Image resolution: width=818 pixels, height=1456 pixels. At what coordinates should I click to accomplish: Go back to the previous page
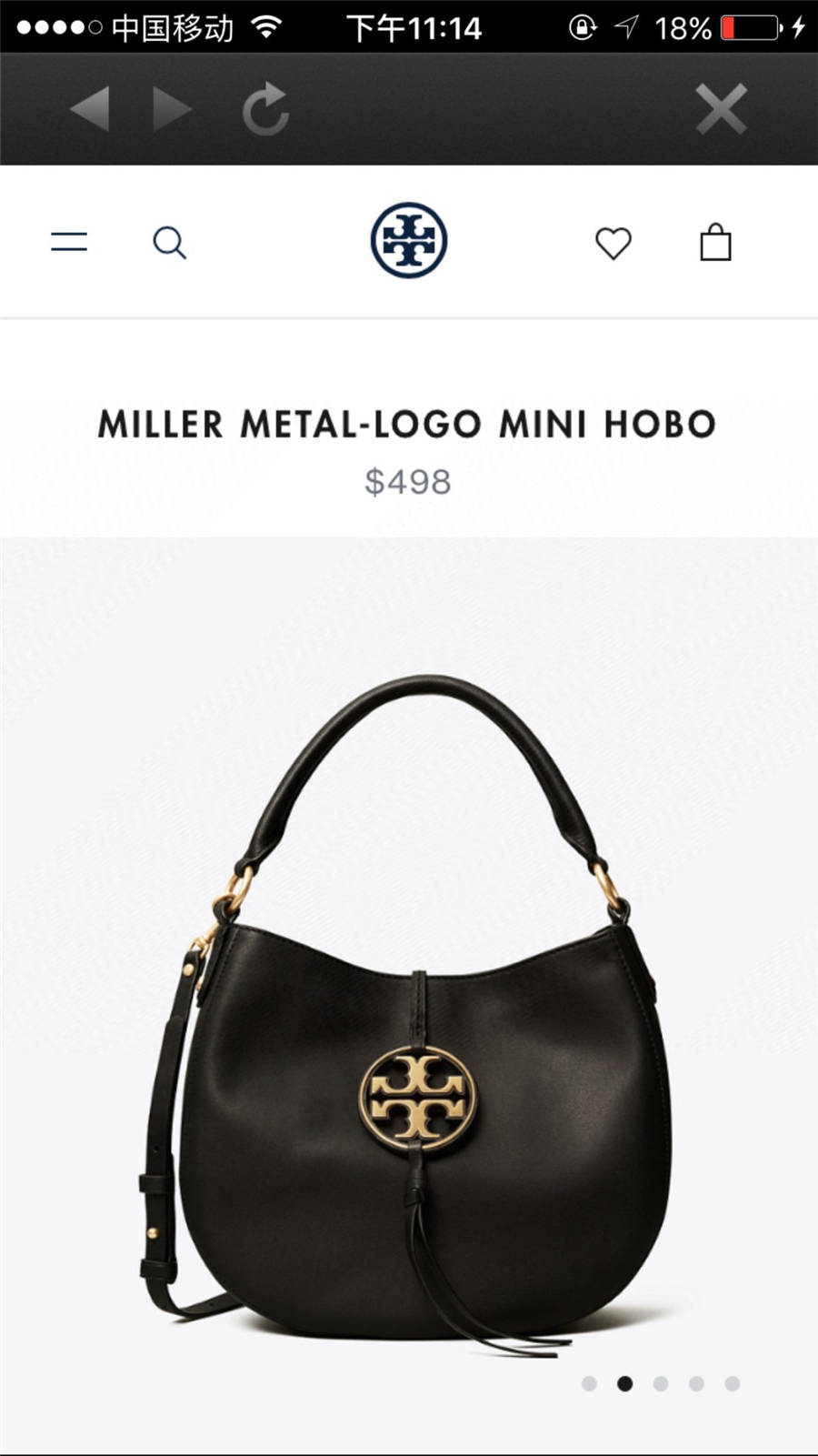coord(89,109)
